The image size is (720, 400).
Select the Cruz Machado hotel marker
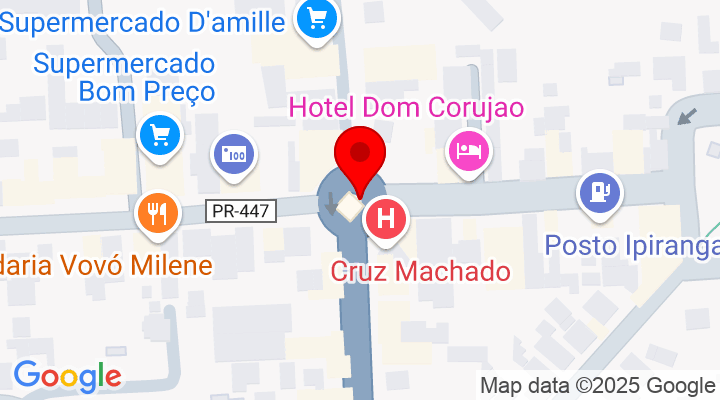click(x=387, y=219)
